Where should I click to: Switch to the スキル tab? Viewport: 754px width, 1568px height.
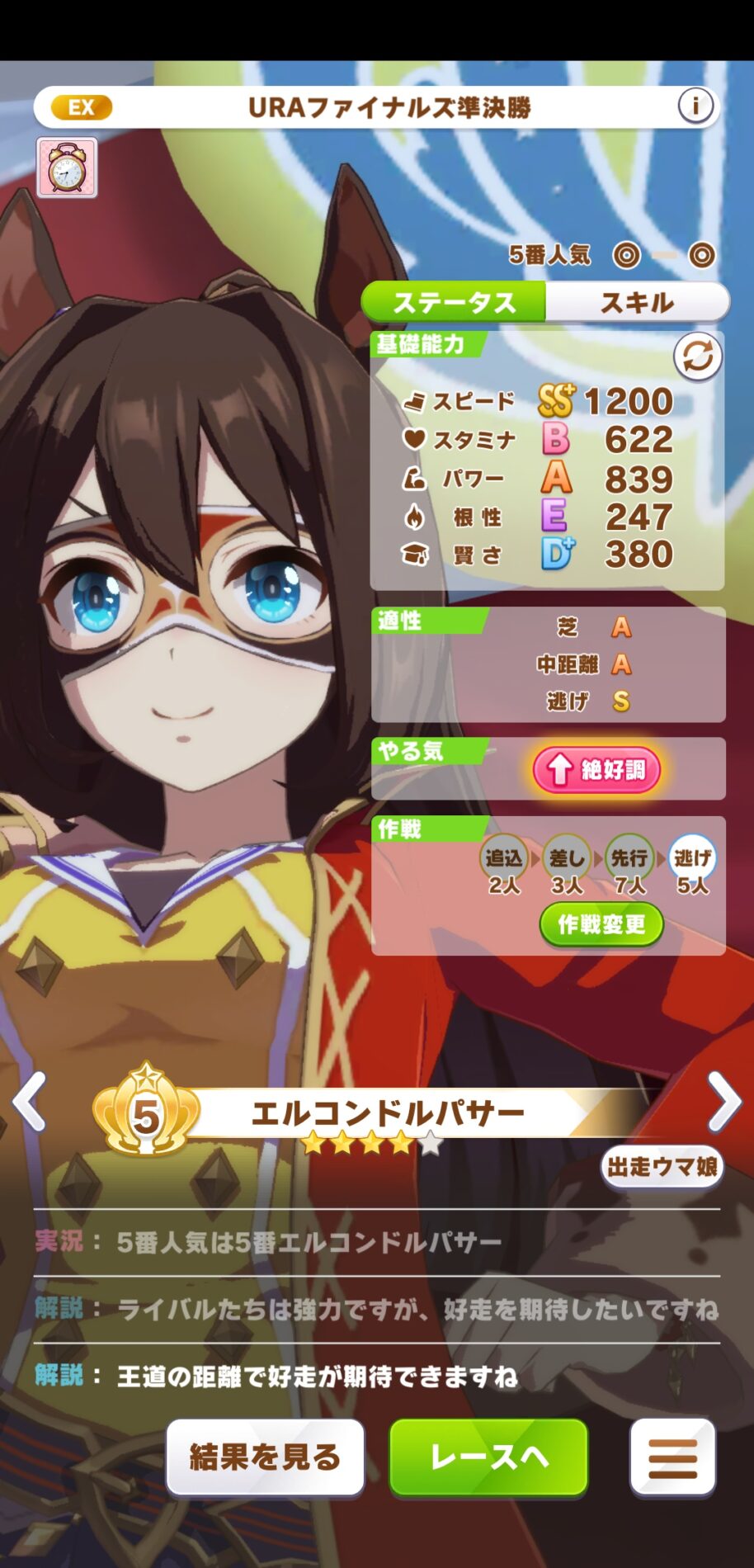(x=636, y=303)
